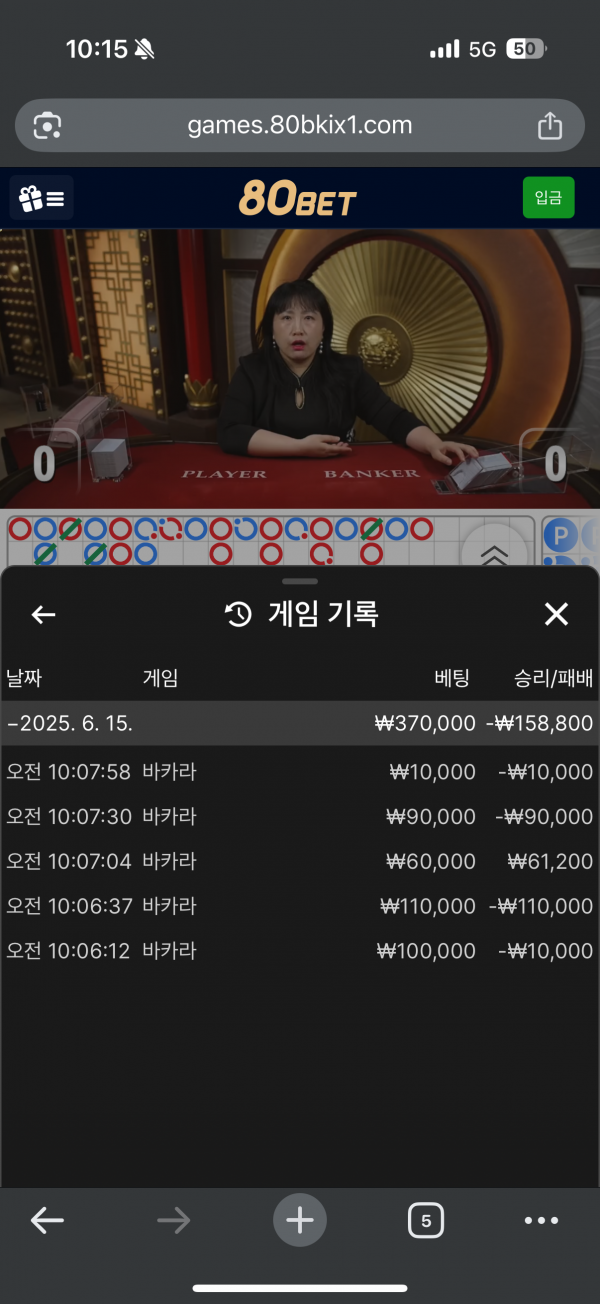This screenshot has height=1304, width=600.
Task: Close the 게임 기록 panel
Action: pos(556,614)
